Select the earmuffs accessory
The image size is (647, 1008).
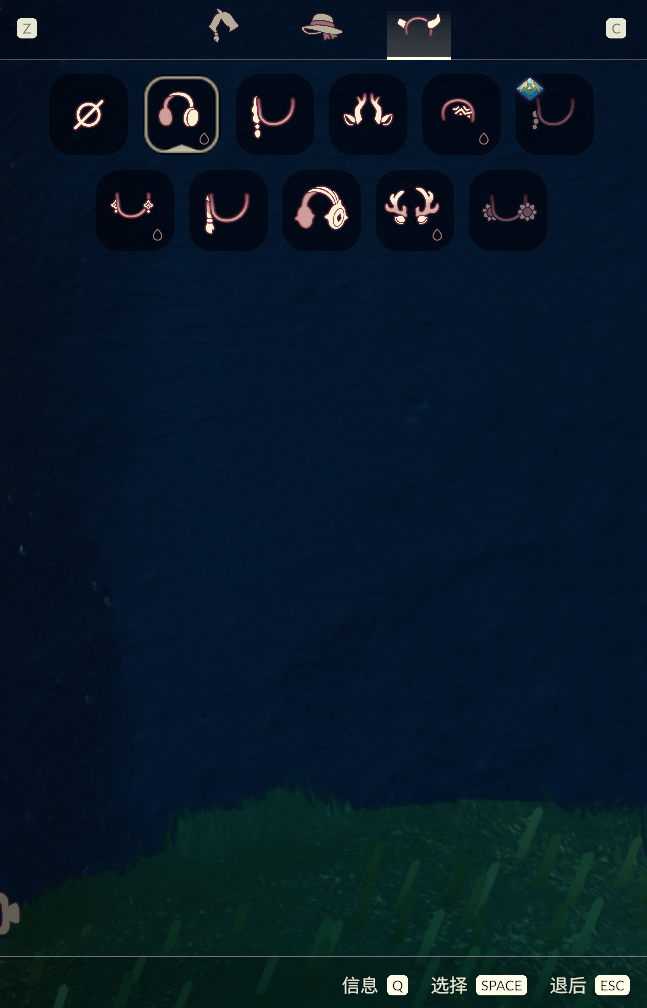(182, 115)
